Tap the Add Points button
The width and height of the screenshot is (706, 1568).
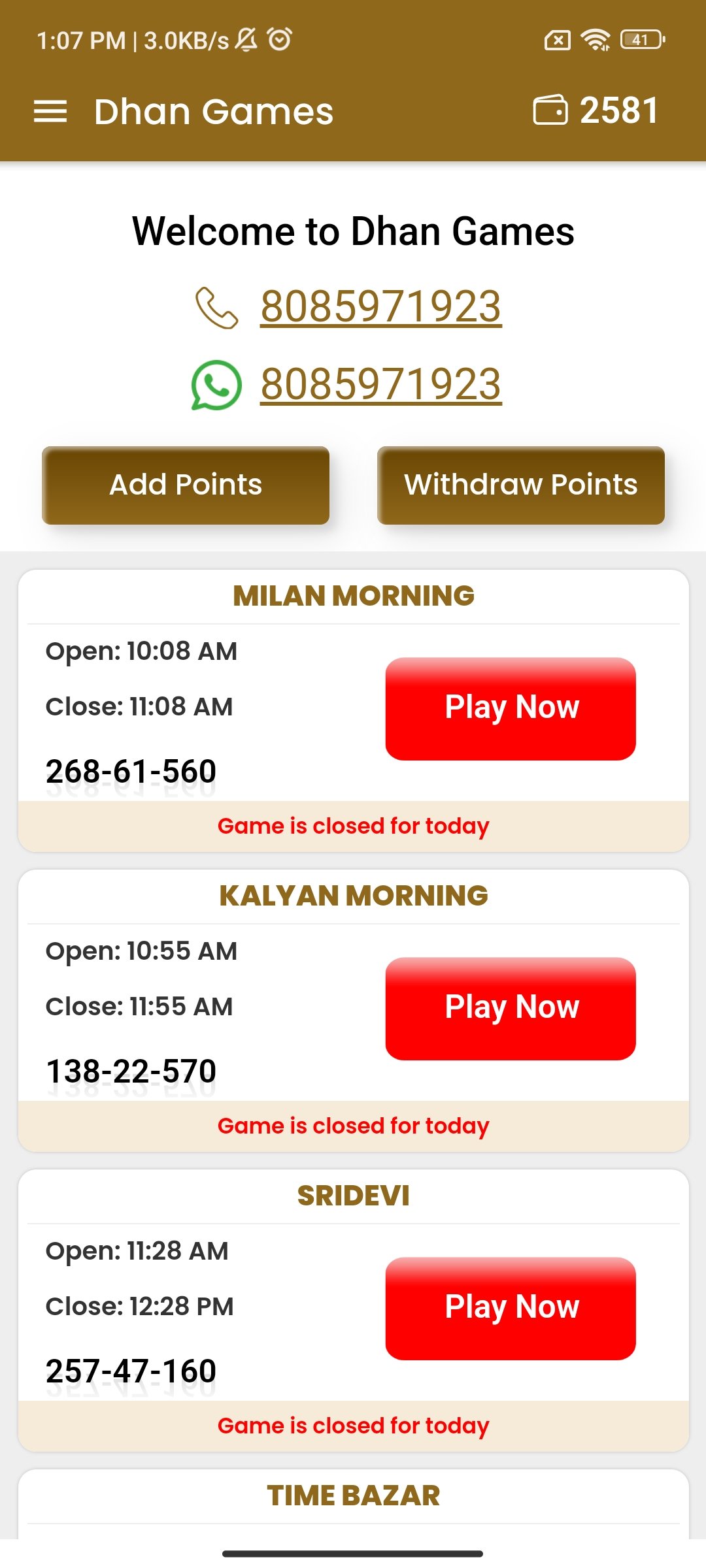186,485
